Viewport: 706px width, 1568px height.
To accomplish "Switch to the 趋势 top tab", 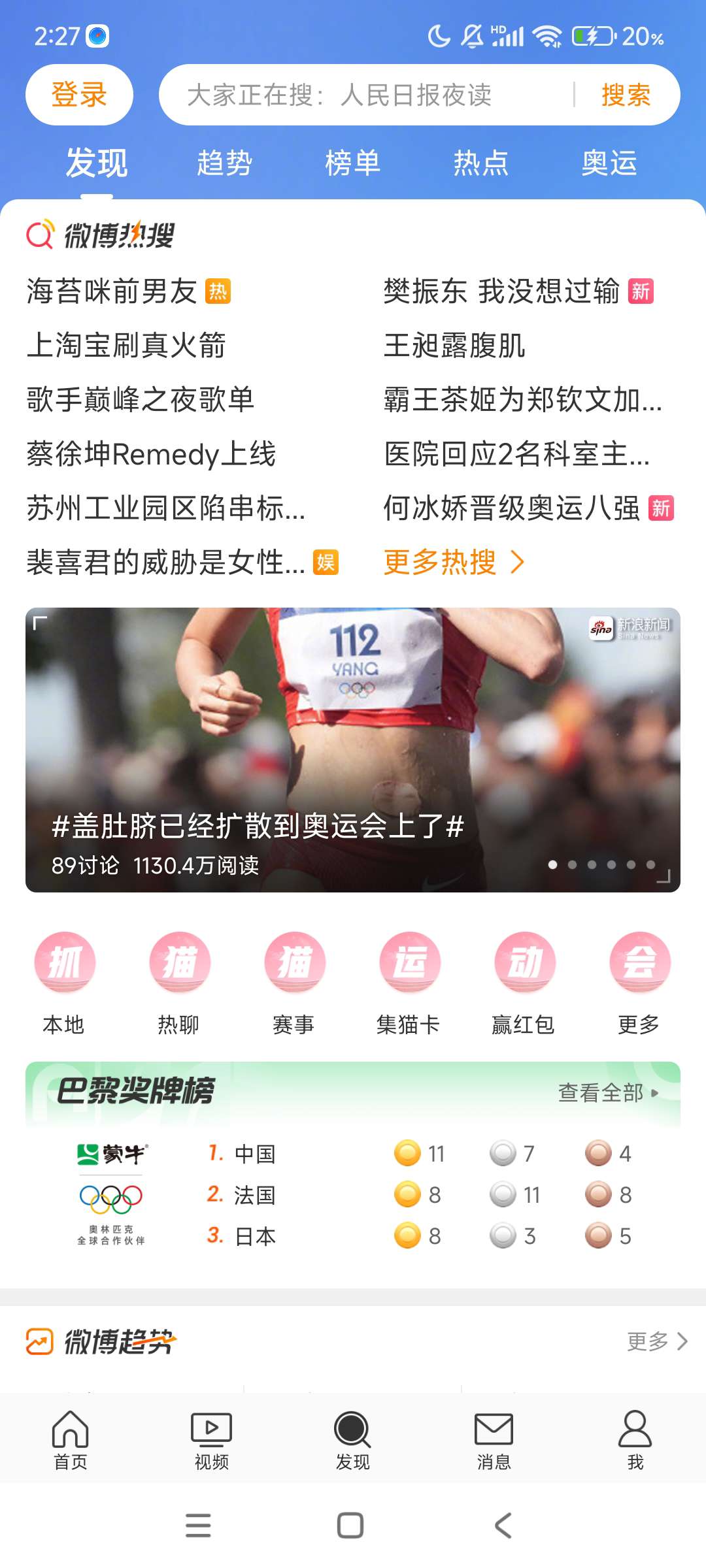I will [224, 163].
